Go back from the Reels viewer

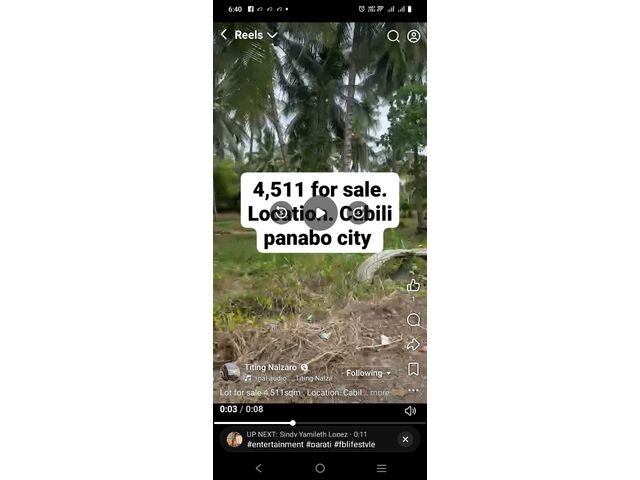[x=224, y=35]
